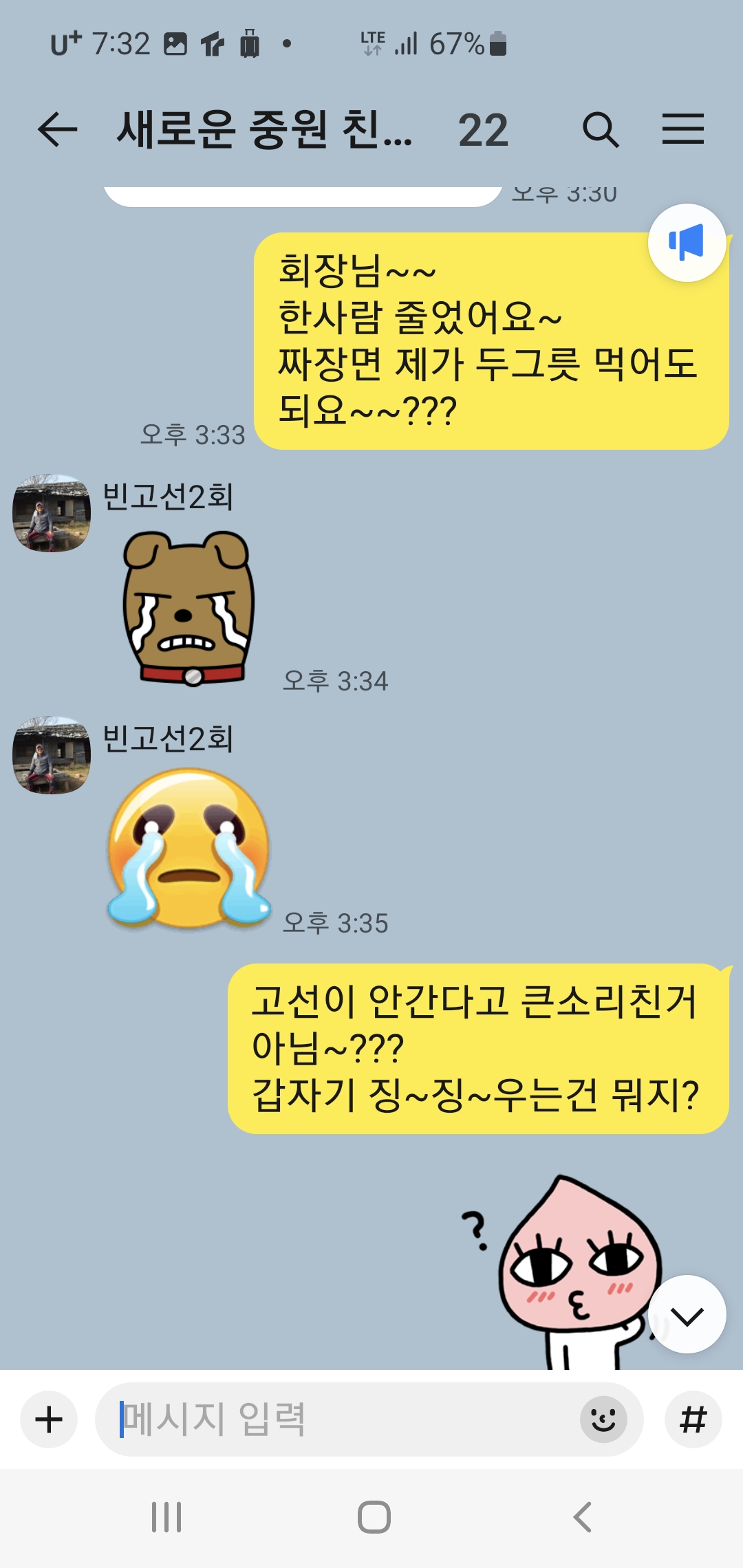
Task: Open the announcement megaphone button
Action: coord(687,243)
